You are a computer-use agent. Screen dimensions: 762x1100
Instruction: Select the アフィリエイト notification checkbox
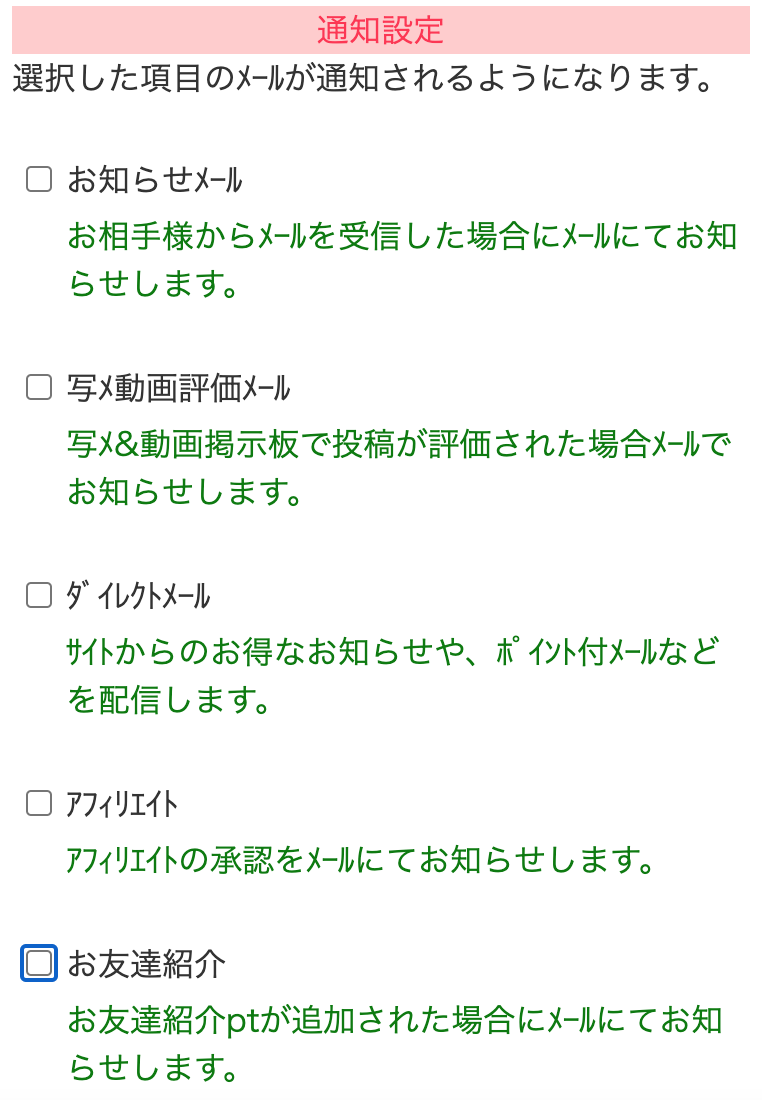point(38,803)
